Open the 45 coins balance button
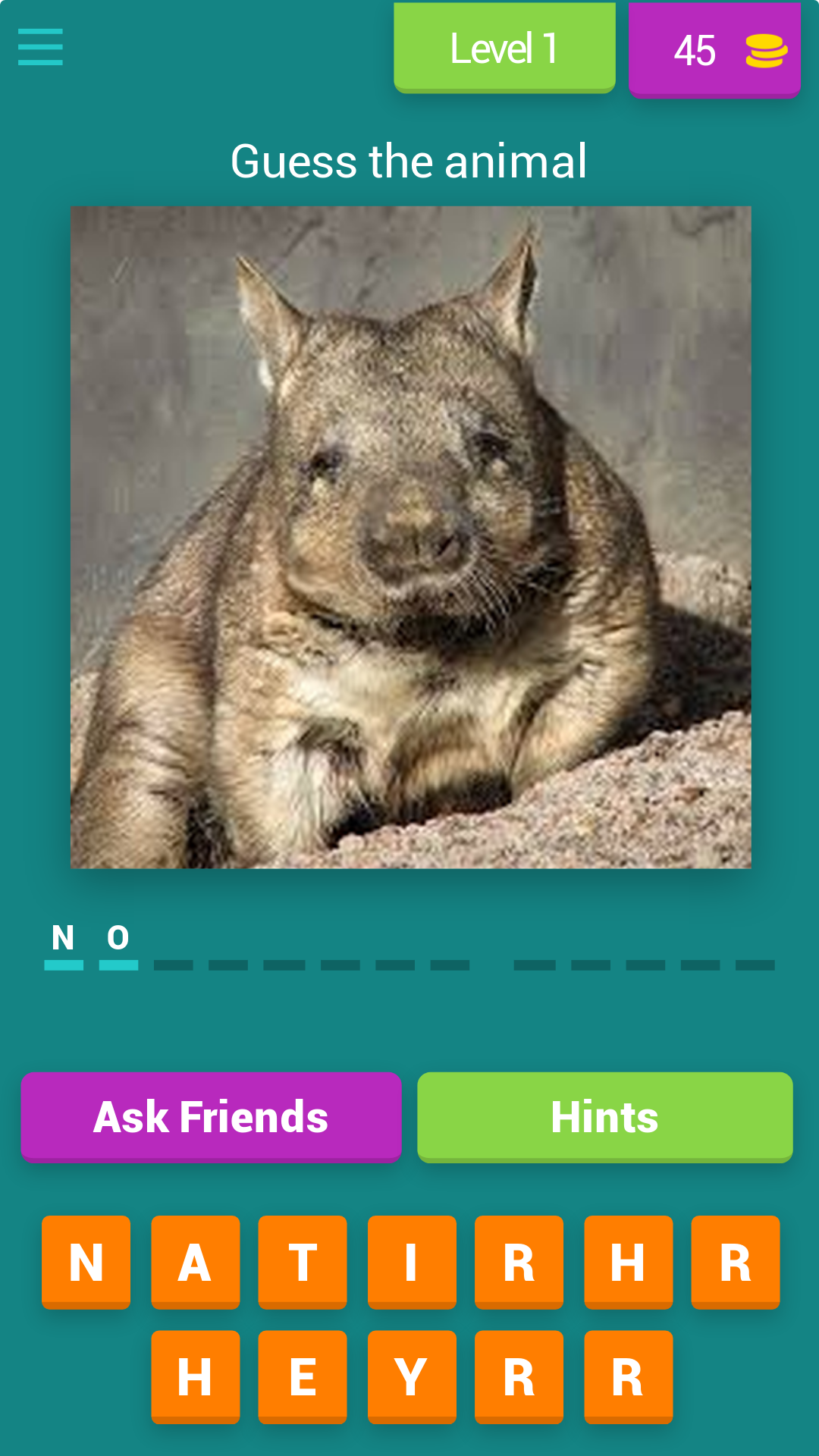 714,50
